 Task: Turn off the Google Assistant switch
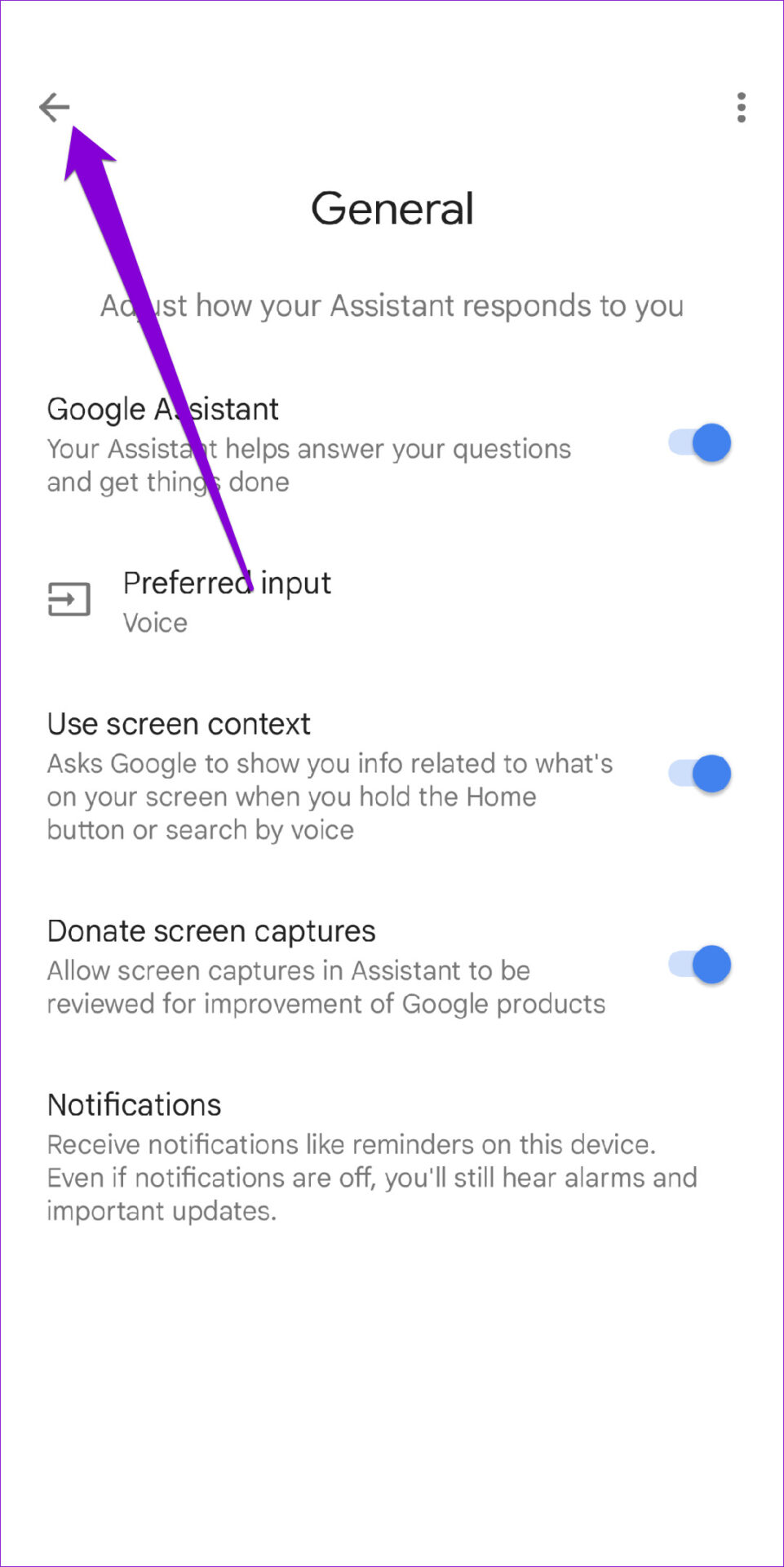point(700,443)
